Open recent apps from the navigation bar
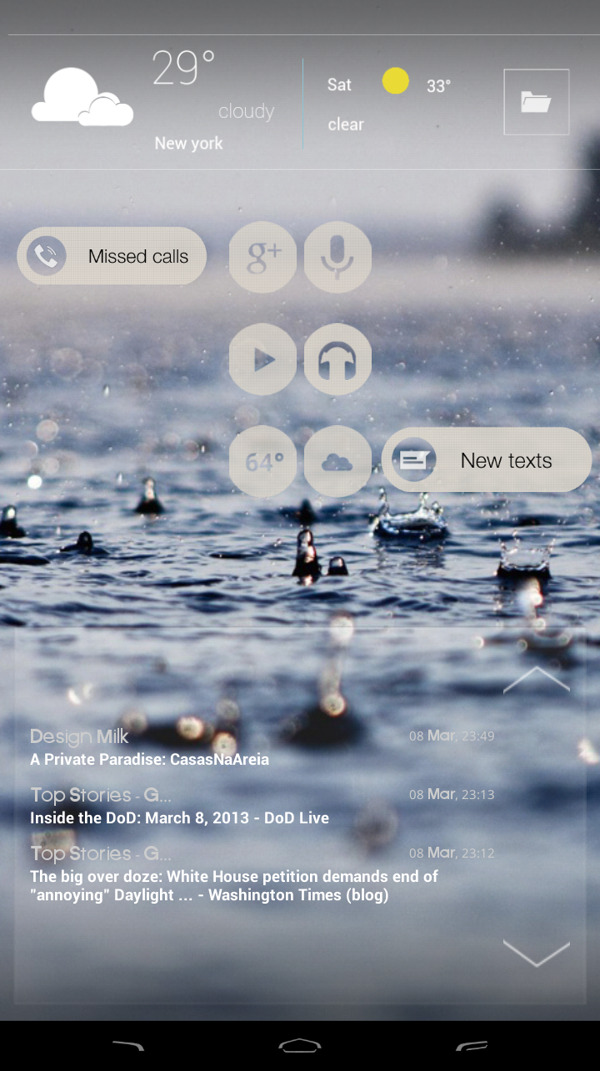The height and width of the screenshot is (1071, 600). pos(471,1045)
